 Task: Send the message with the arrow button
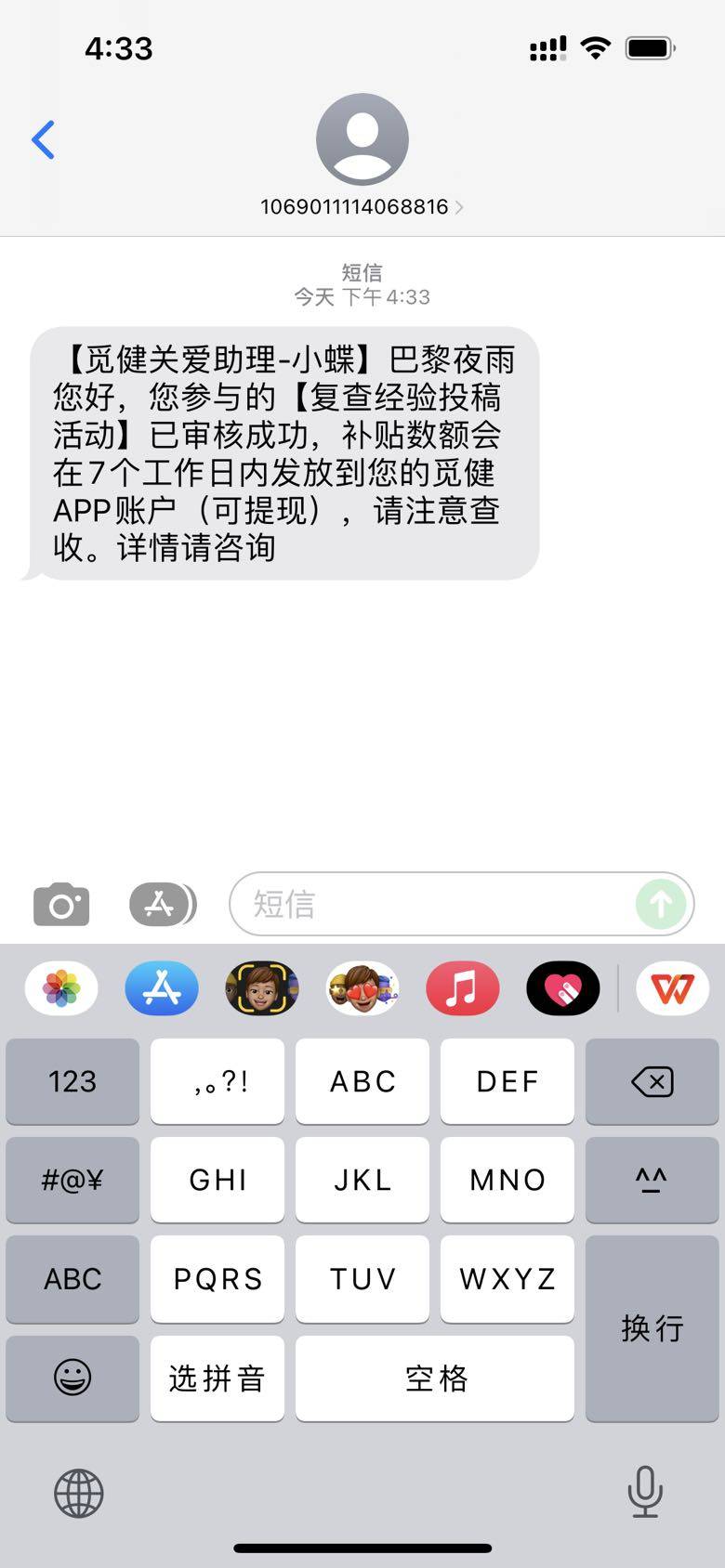pos(661,904)
